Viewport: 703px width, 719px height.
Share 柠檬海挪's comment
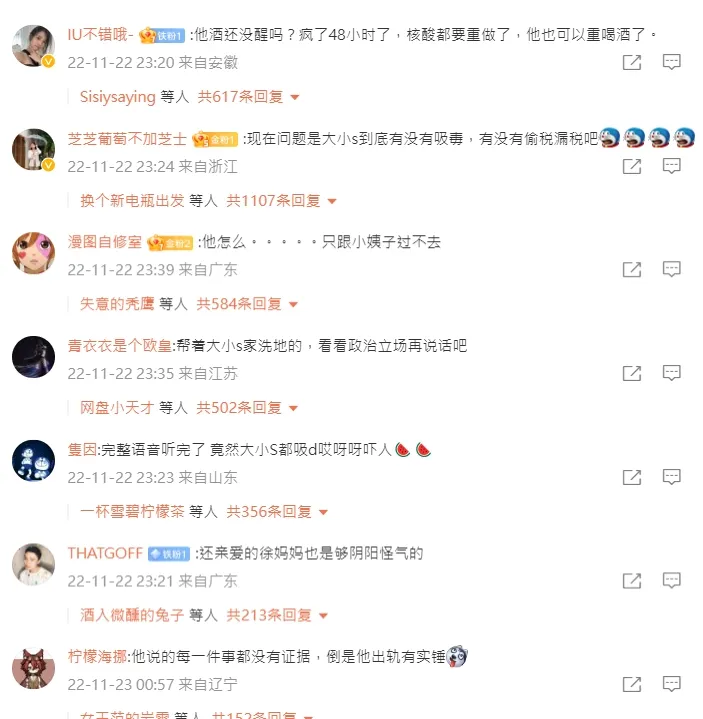point(631,684)
